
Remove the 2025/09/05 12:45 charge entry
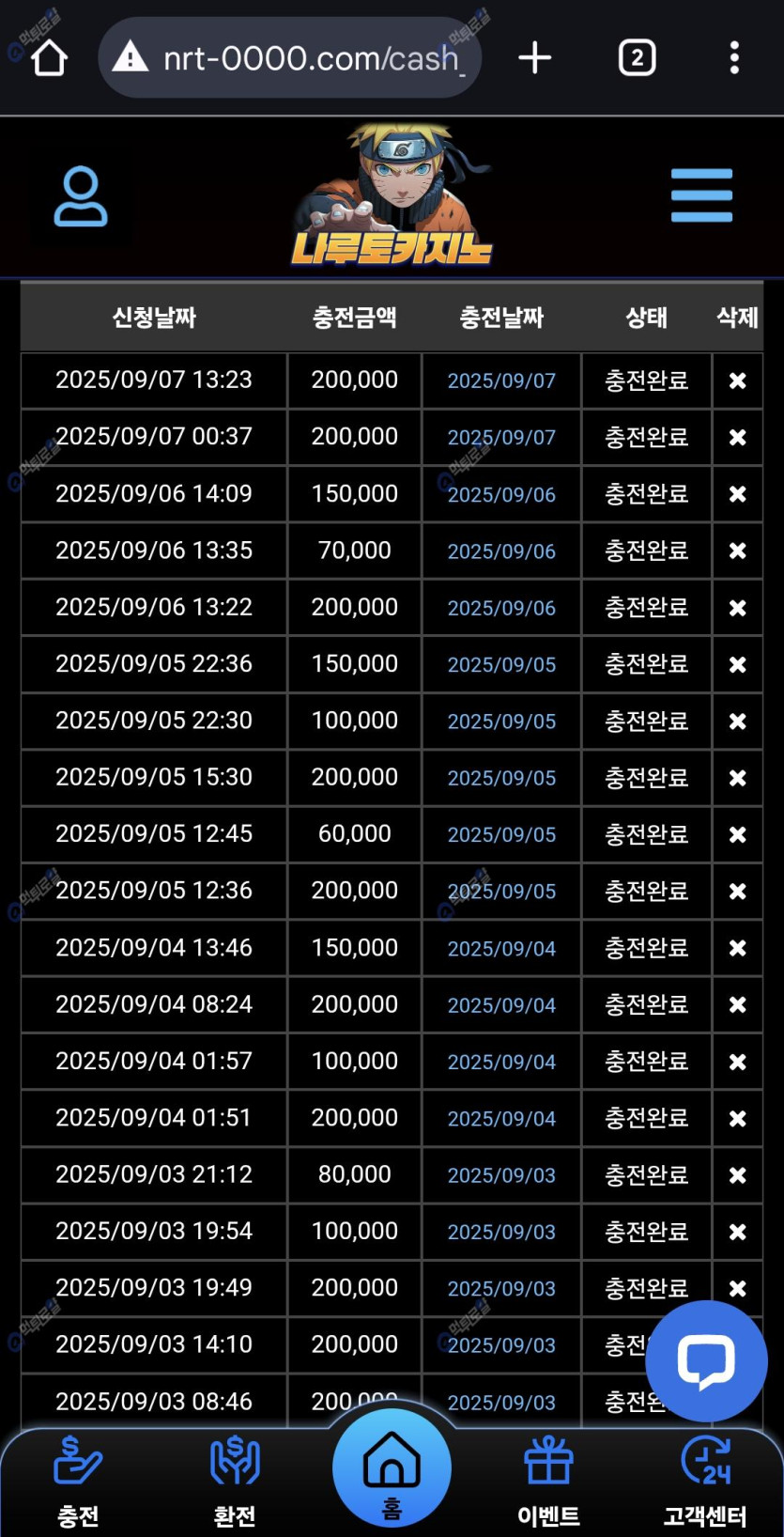point(737,834)
